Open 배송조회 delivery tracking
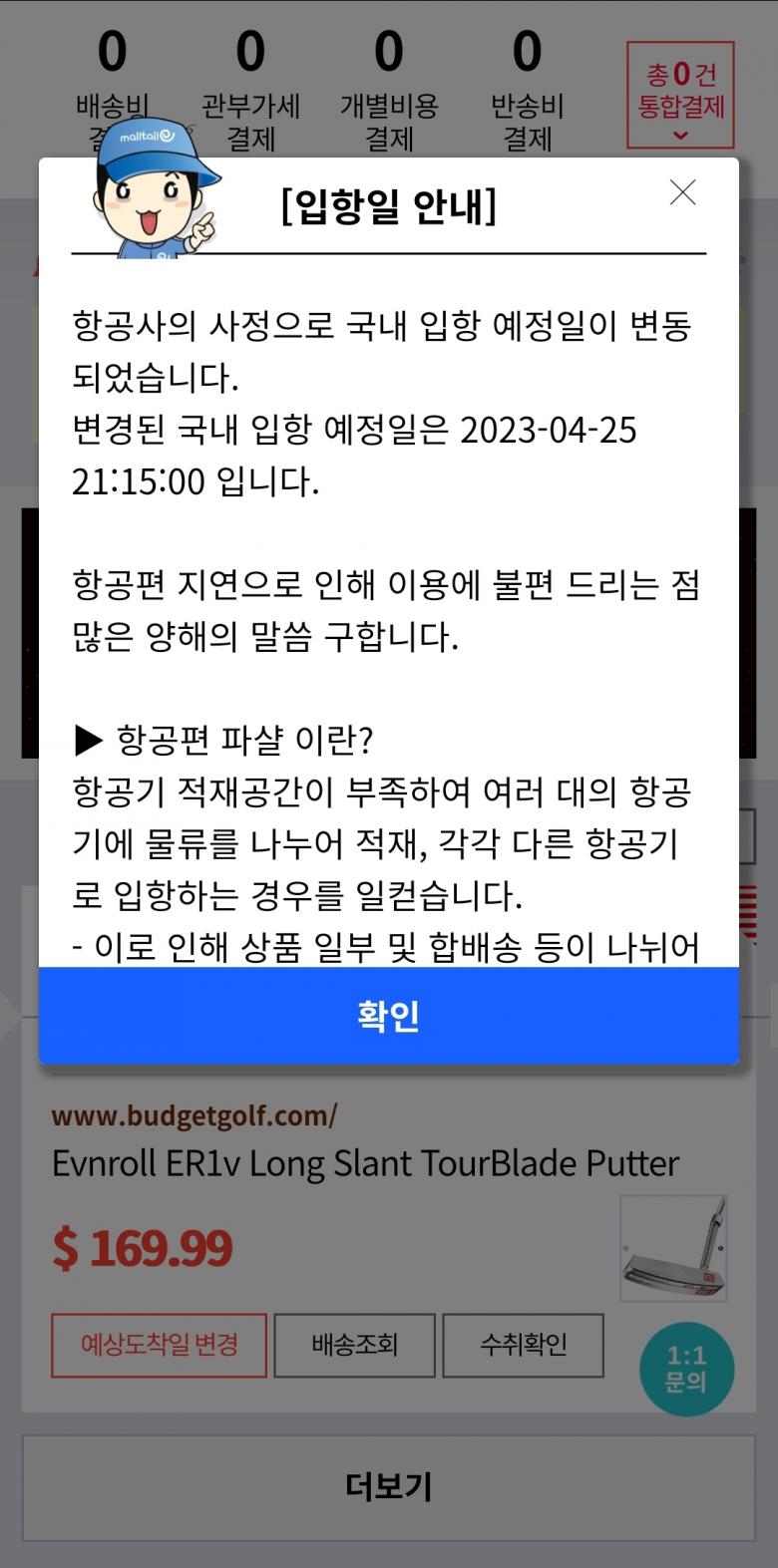This screenshot has width=778, height=1568. coord(354,1345)
